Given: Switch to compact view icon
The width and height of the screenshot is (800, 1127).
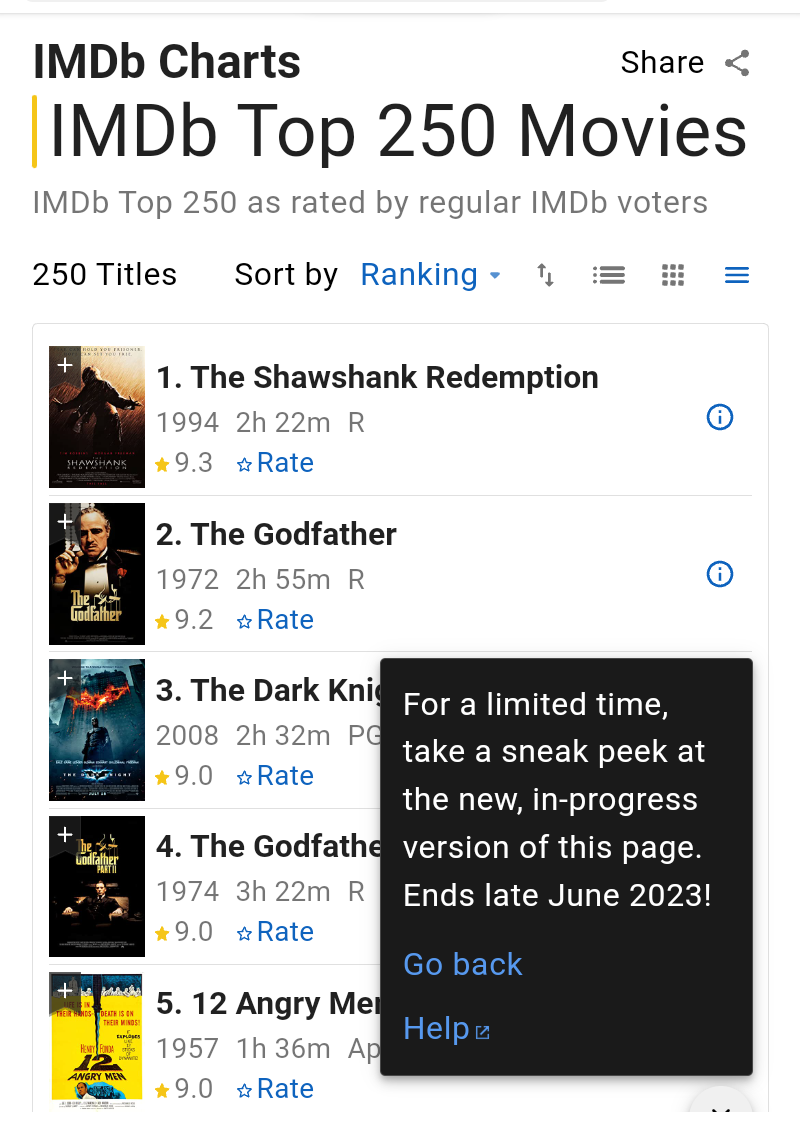Looking at the screenshot, I should [x=737, y=274].
